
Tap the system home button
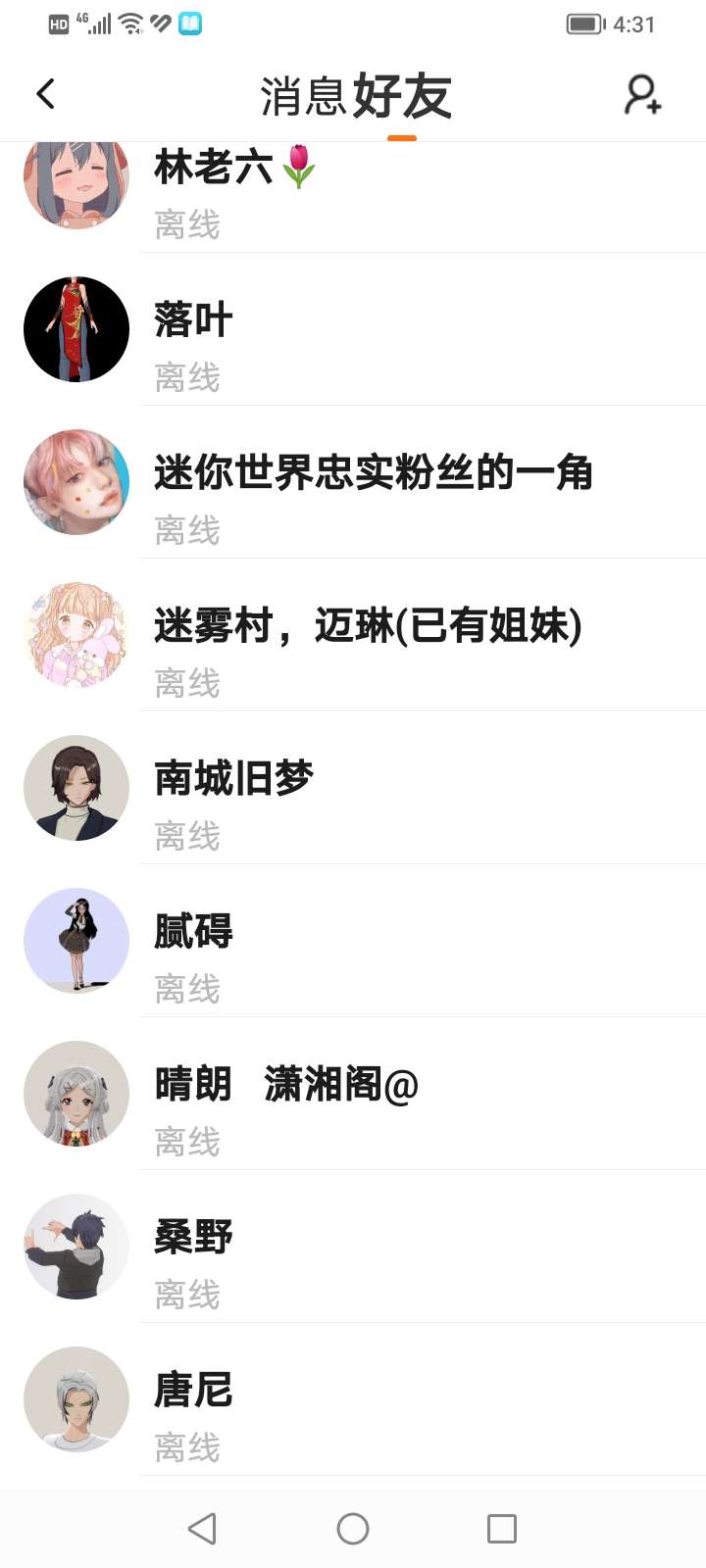click(353, 1529)
